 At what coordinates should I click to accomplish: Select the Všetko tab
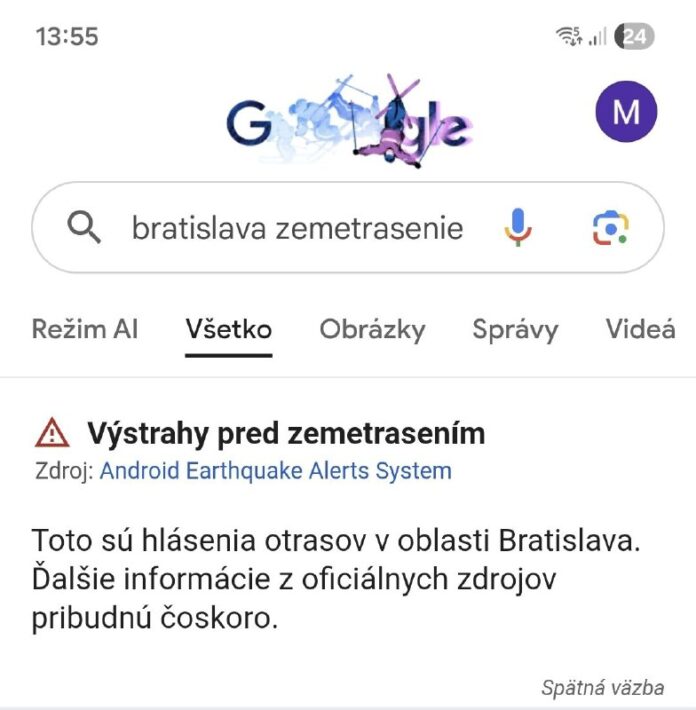(228, 329)
